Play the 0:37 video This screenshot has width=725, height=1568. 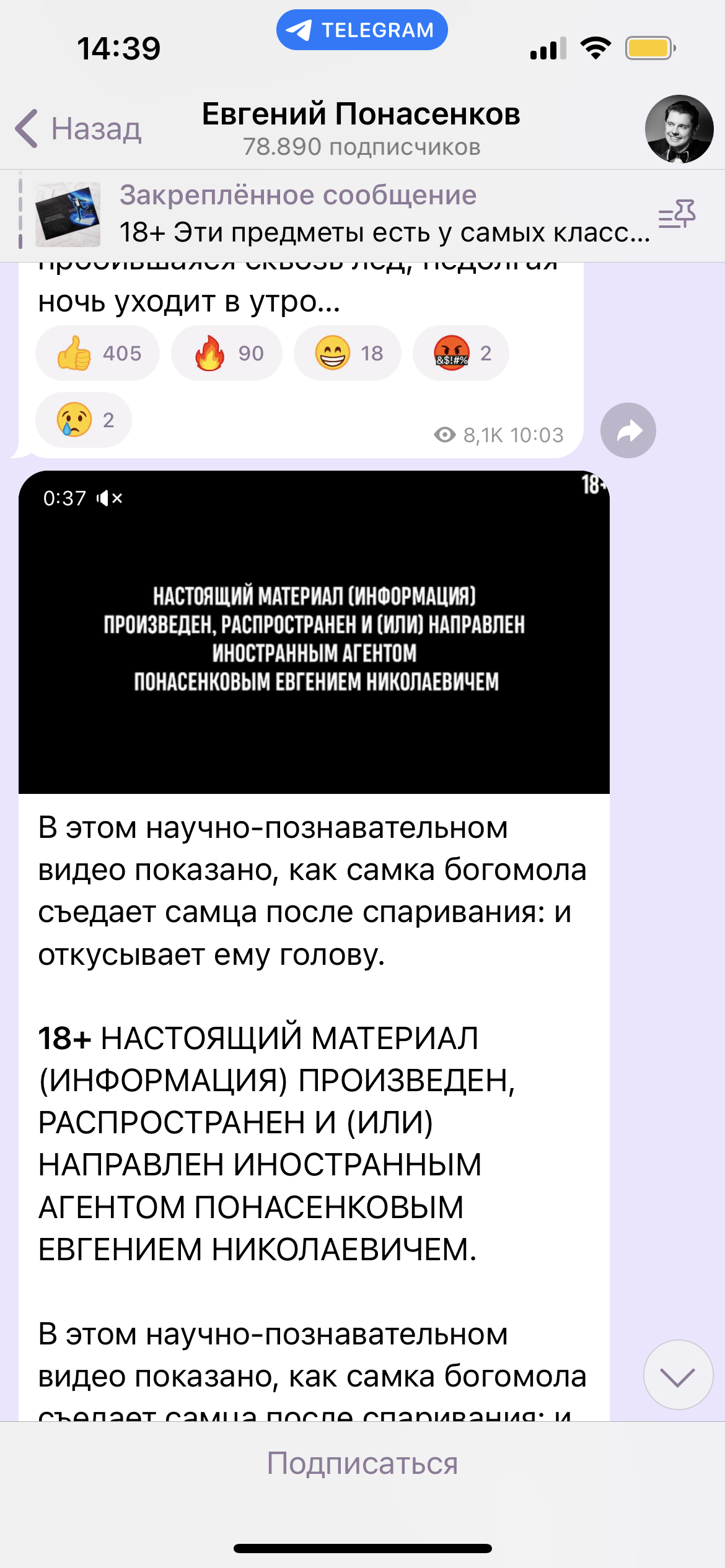[x=314, y=632]
